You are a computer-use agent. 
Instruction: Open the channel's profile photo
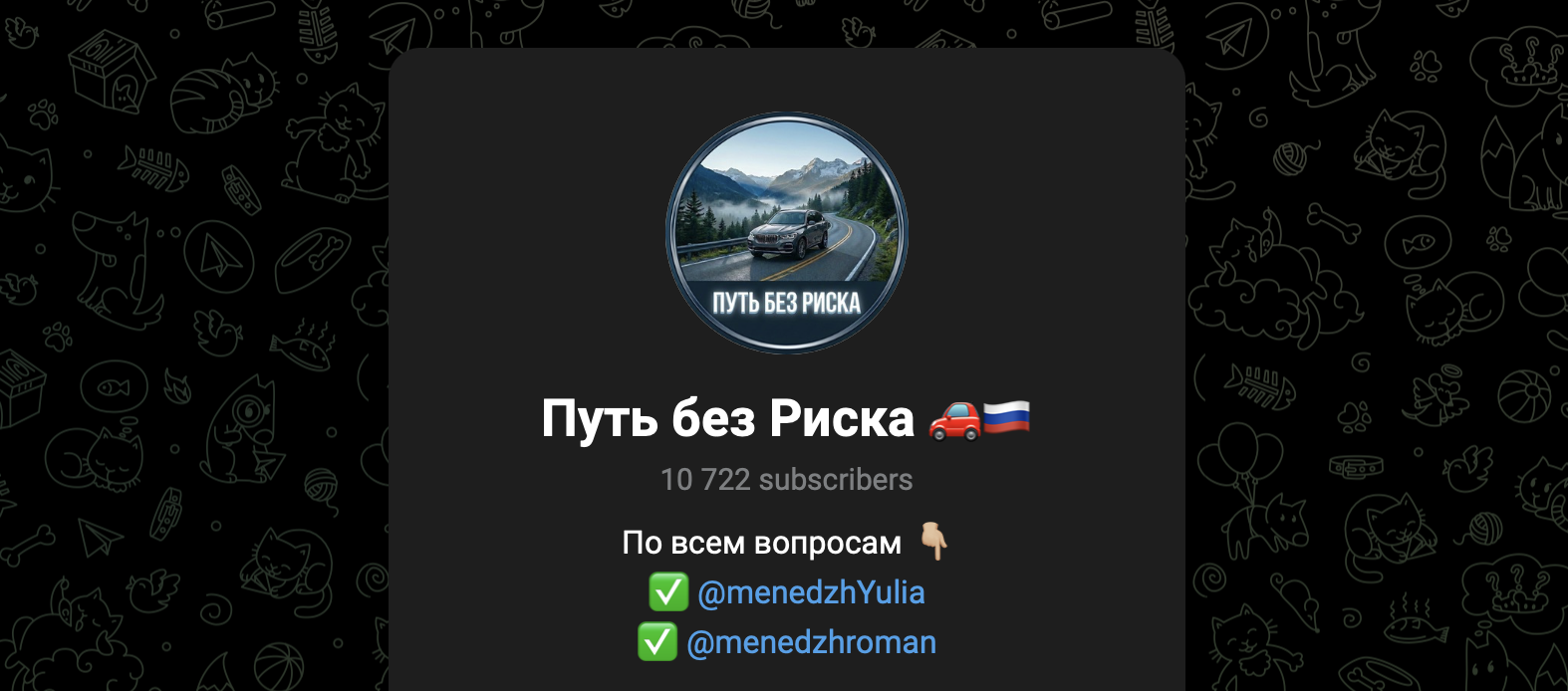point(786,233)
